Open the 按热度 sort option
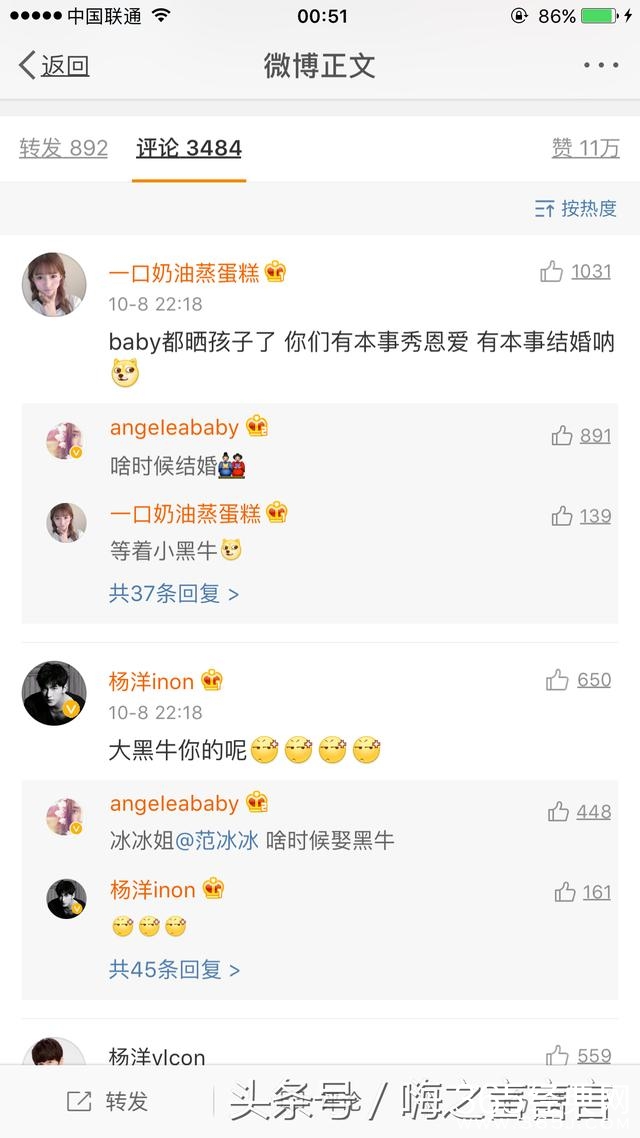 pyautogui.click(x=576, y=208)
